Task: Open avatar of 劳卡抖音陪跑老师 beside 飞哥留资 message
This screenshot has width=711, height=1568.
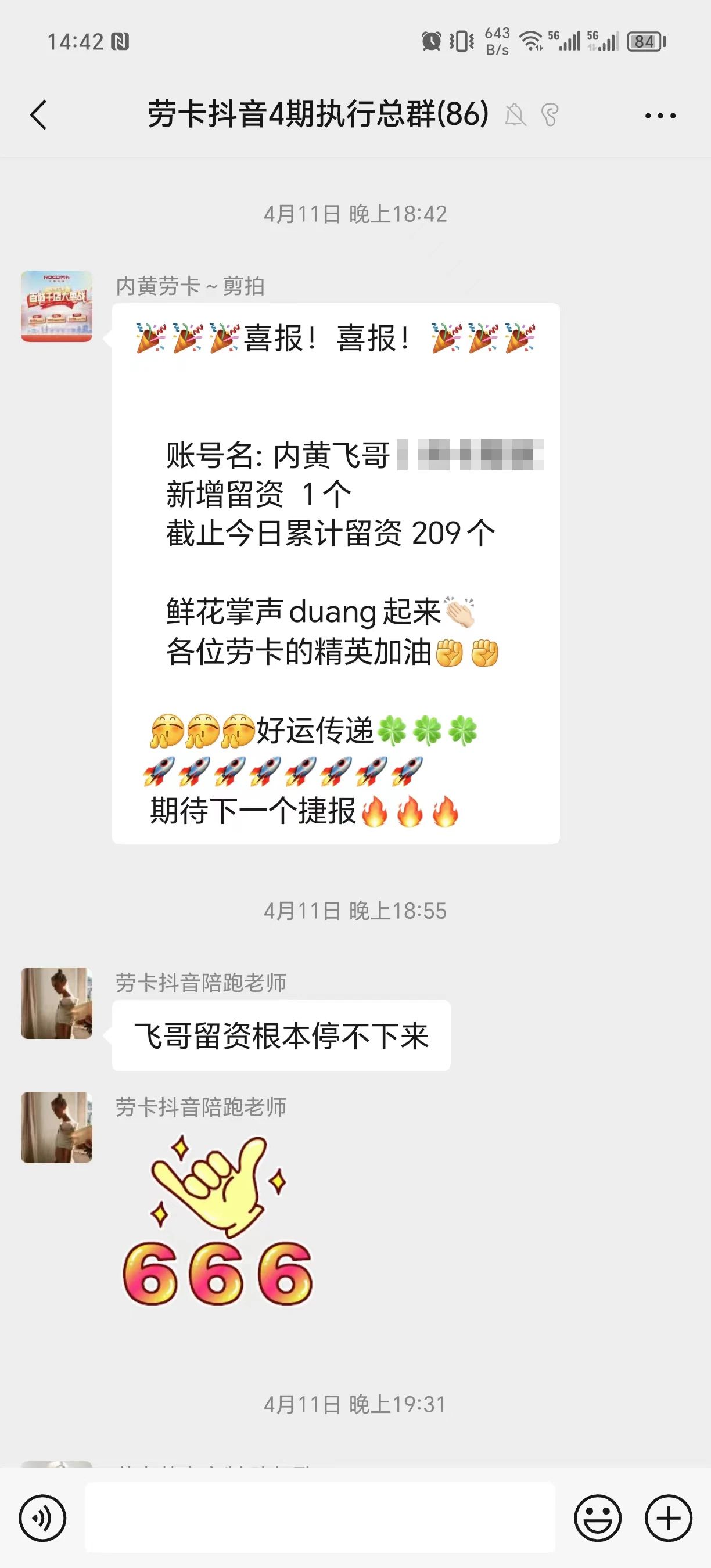Action: [x=56, y=1003]
